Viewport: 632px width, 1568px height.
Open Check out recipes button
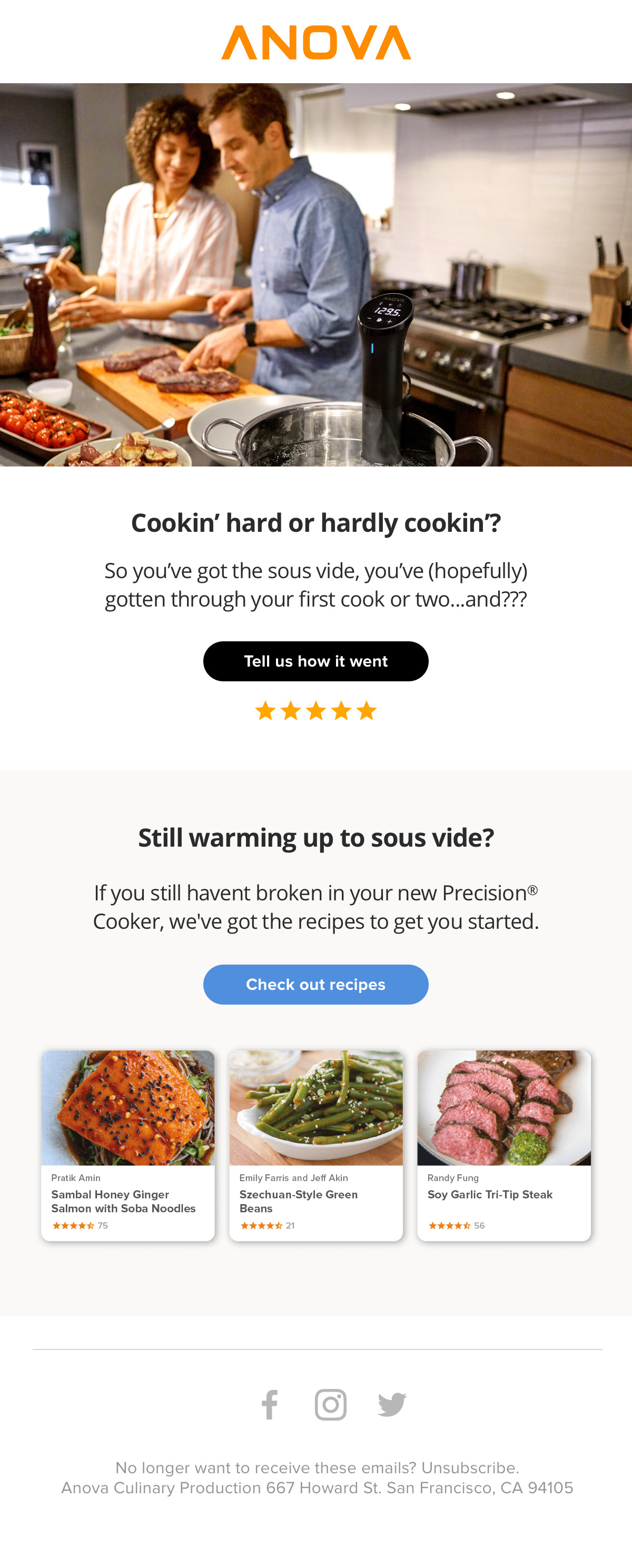pos(315,984)
